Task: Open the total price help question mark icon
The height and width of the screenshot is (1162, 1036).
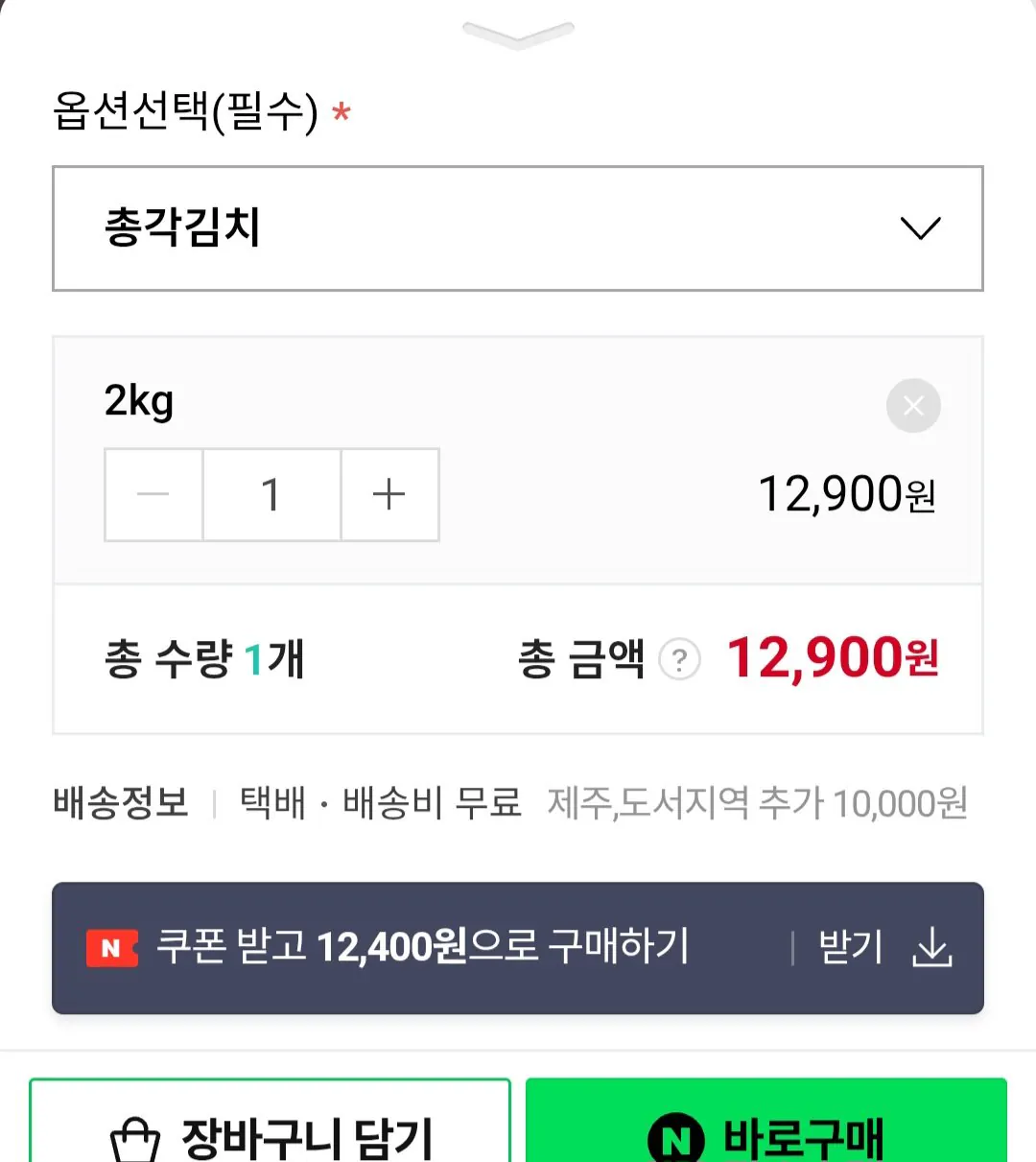Action: (x=678, y=659)
